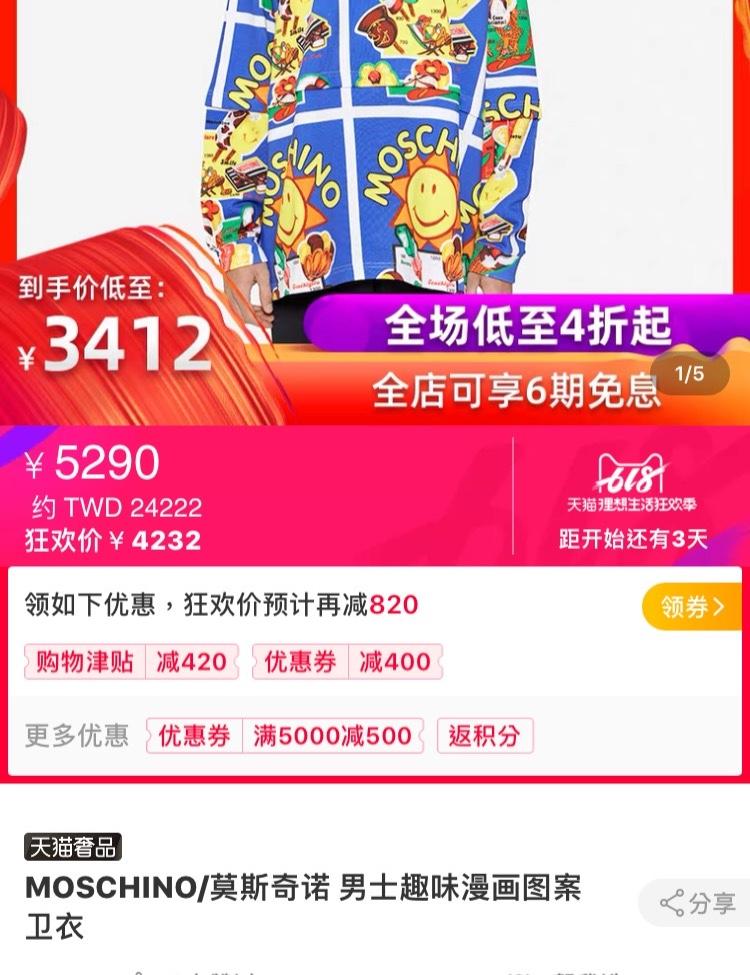Open the 618 天猫理想生活狂欢季 banner
The width and height of the screenshot is (750, 975).
tap(632, 497)
